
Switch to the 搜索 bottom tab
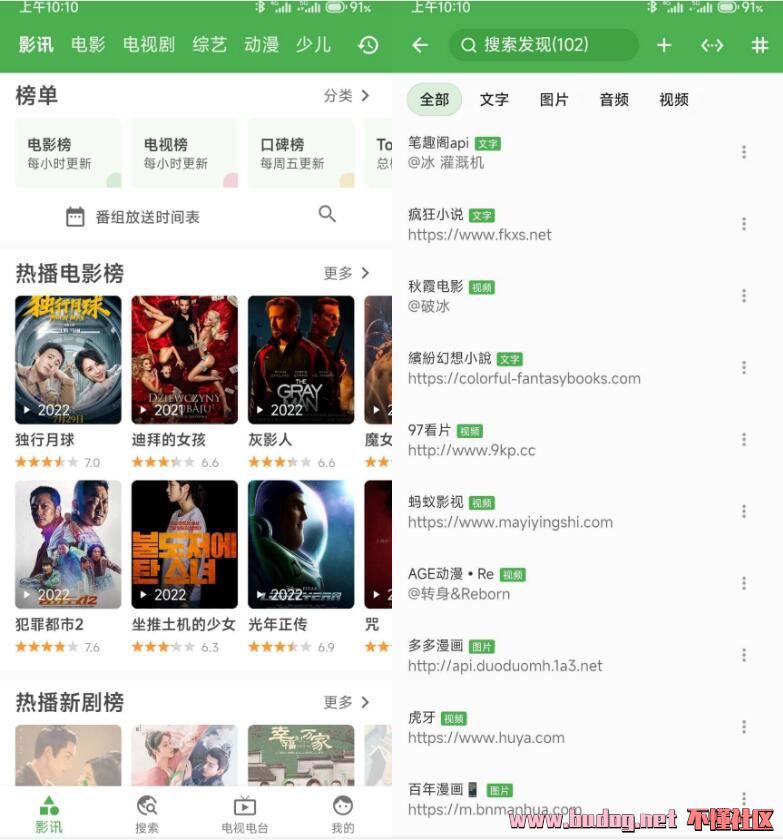click(147, 813)
